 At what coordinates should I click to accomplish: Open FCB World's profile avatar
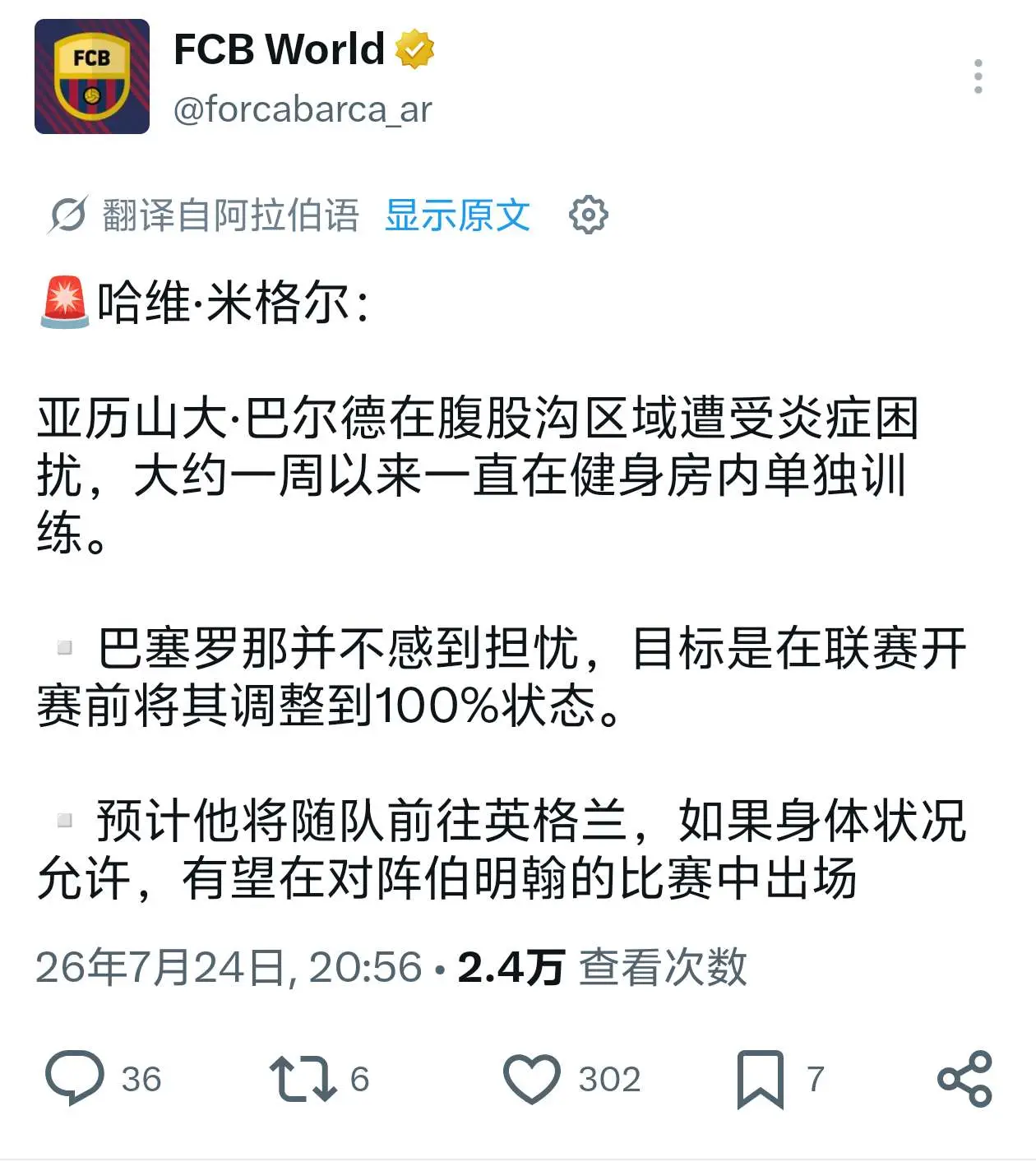click(92, 76)
